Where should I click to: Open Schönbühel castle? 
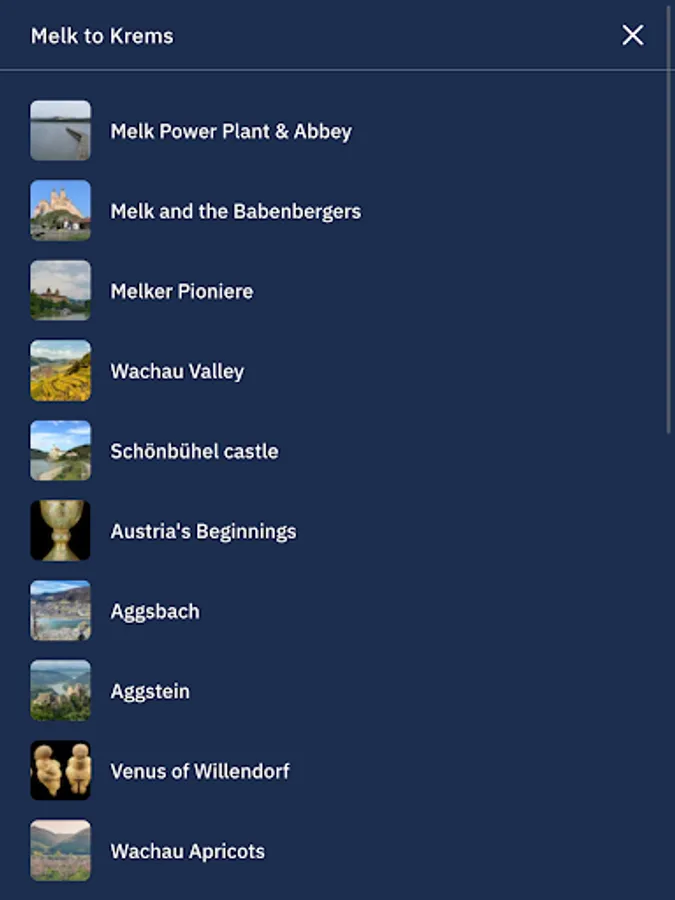(x=194, y=451)
